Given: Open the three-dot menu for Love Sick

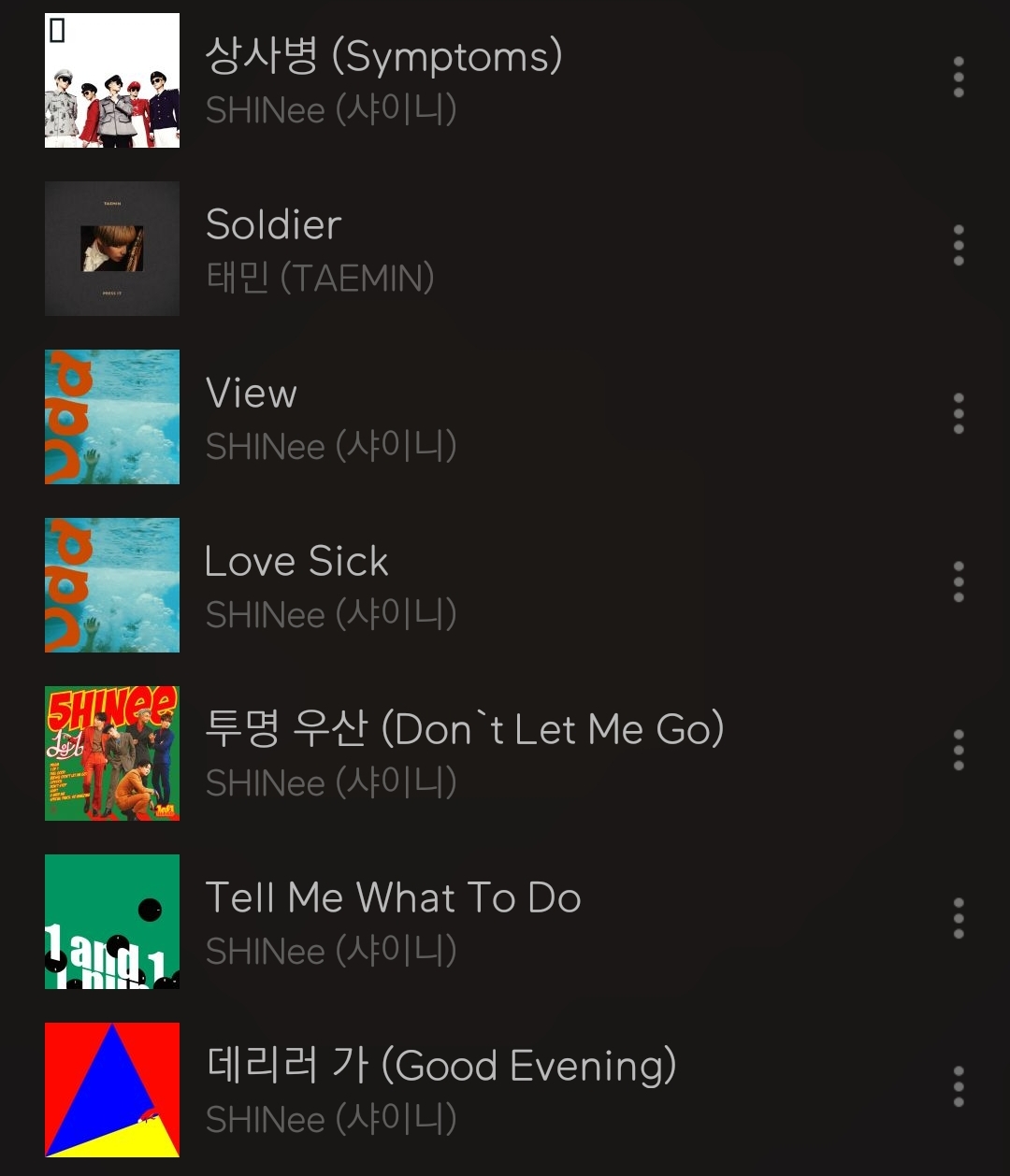Looking at the screenshot, I should (959, 582).
